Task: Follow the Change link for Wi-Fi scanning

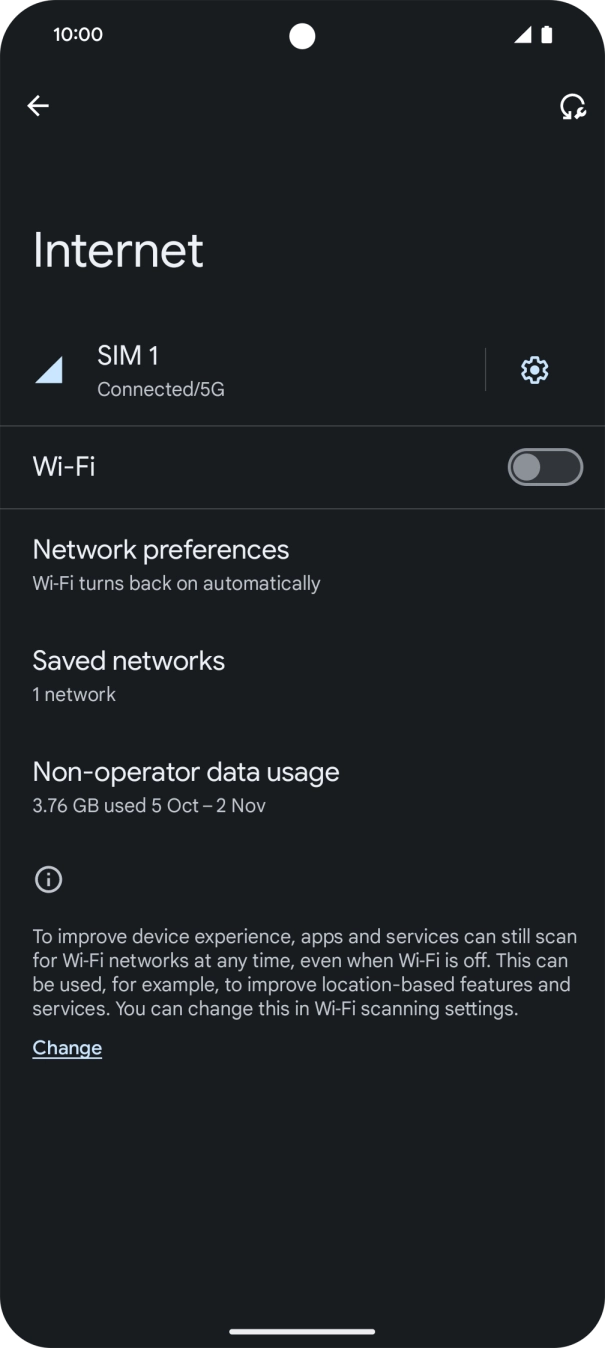Action: click(x=67, y=1048)
